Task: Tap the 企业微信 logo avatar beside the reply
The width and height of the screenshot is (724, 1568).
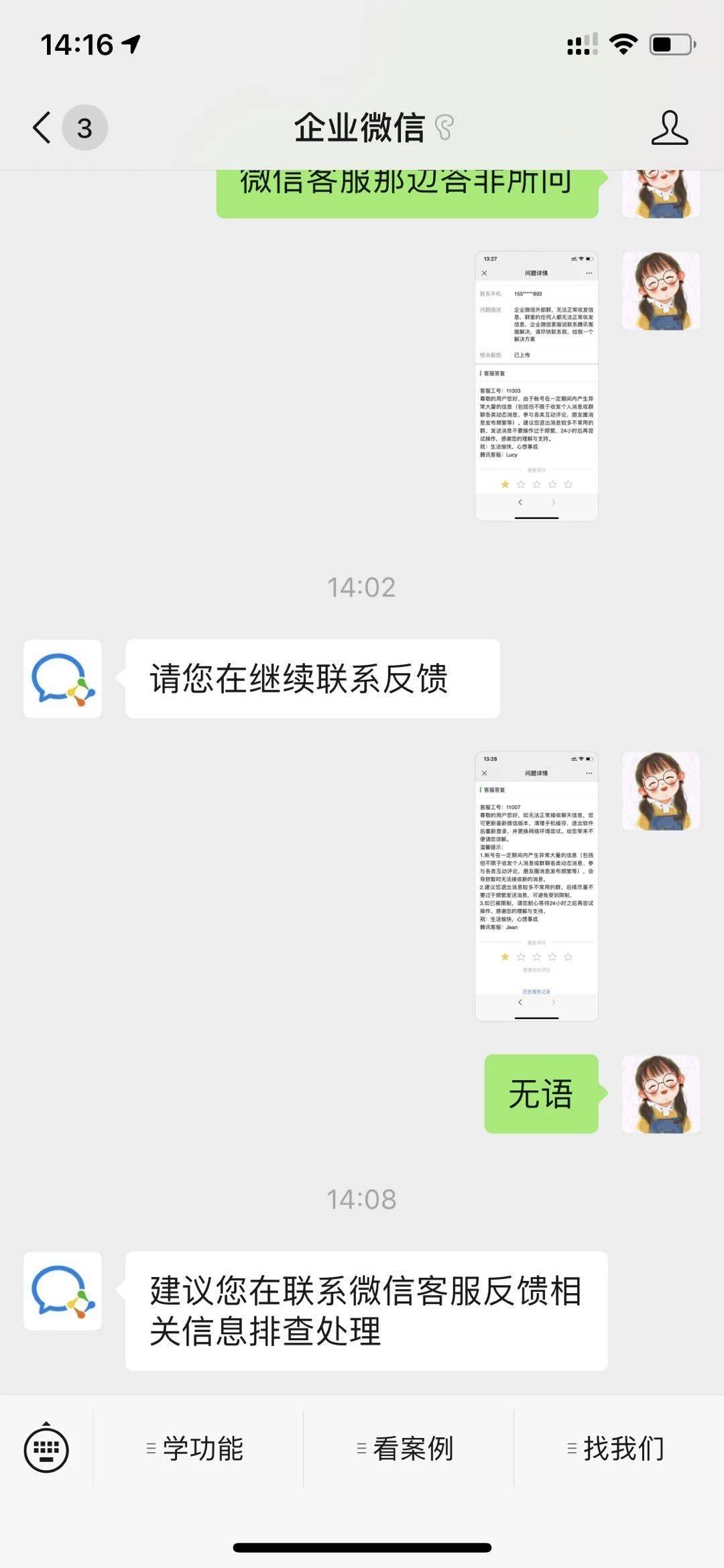Action: 61,677
